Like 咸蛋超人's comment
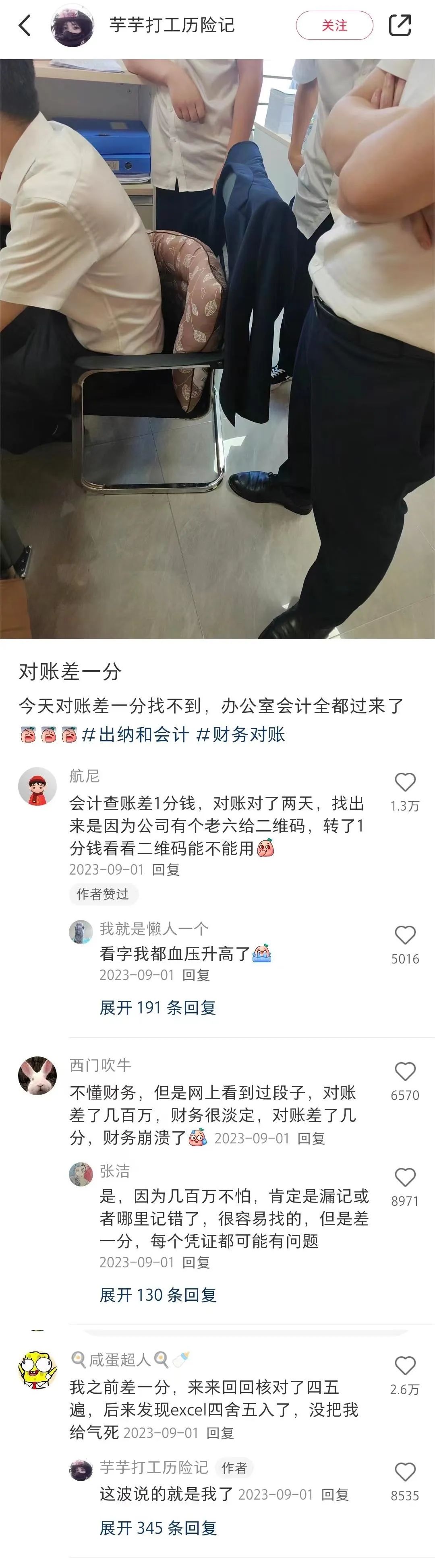Screen dimensions: 435x1568 pos(405,1366)
